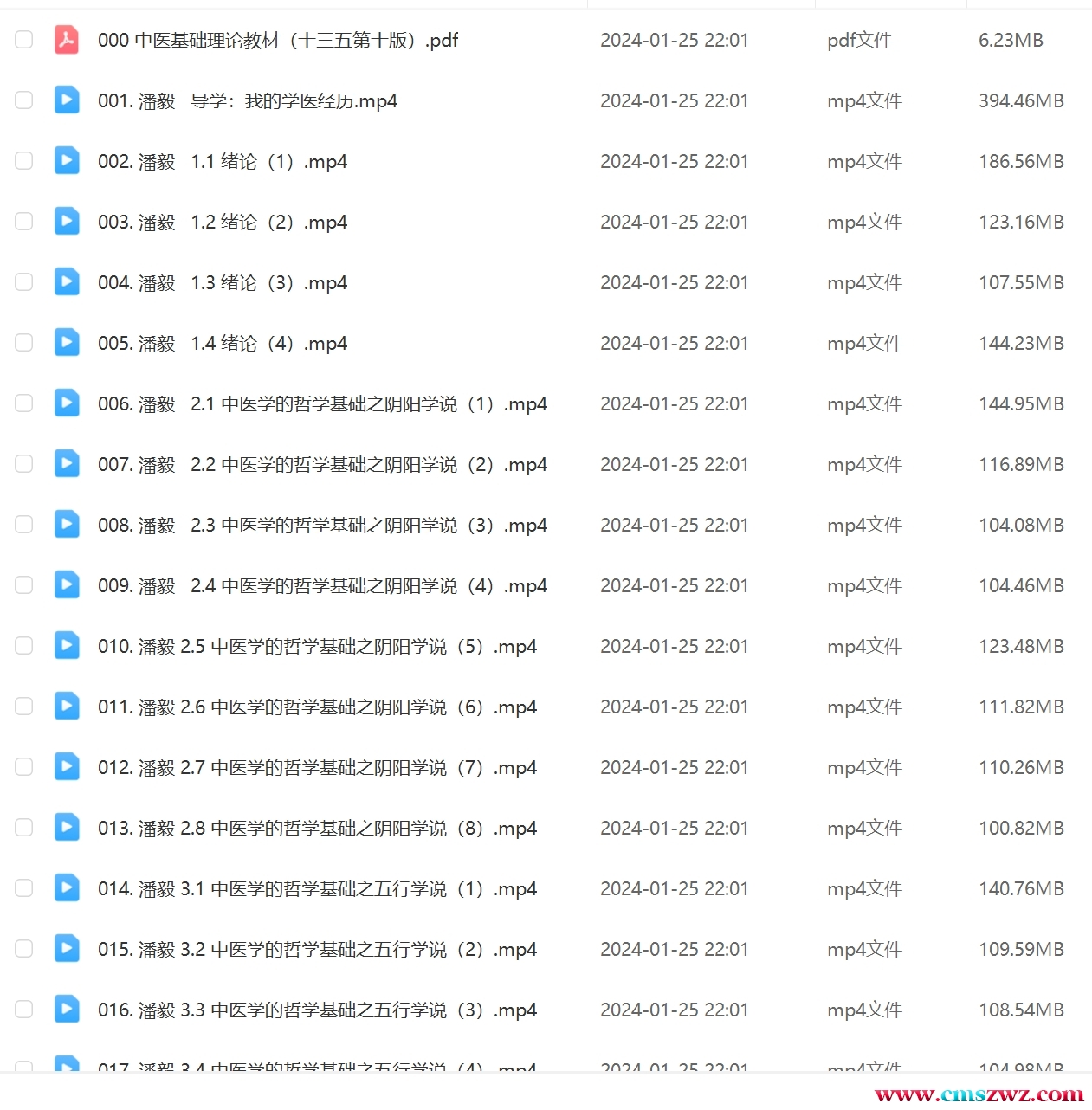Viewport: 1092px width, 1110px height.
Task: Open video 002. 潘毅 1.1 绪论（1）
Action: click(223, 162)
